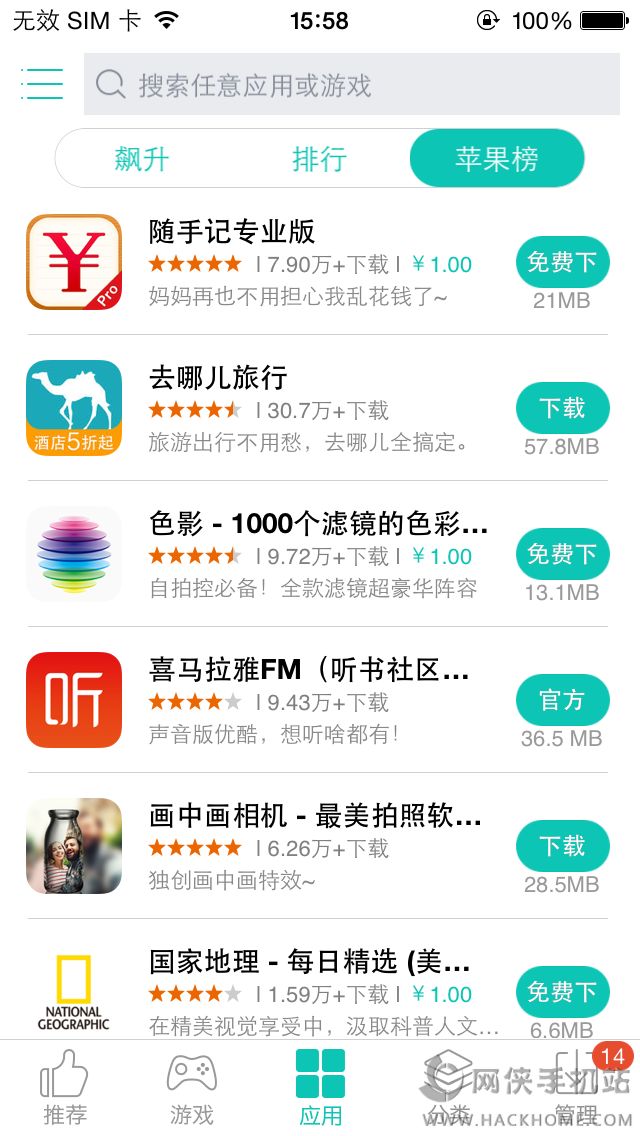Open 去哪儿旅行 app details
The width and height of the screenshot is (640, 1136).
click(x=300, y=408)
